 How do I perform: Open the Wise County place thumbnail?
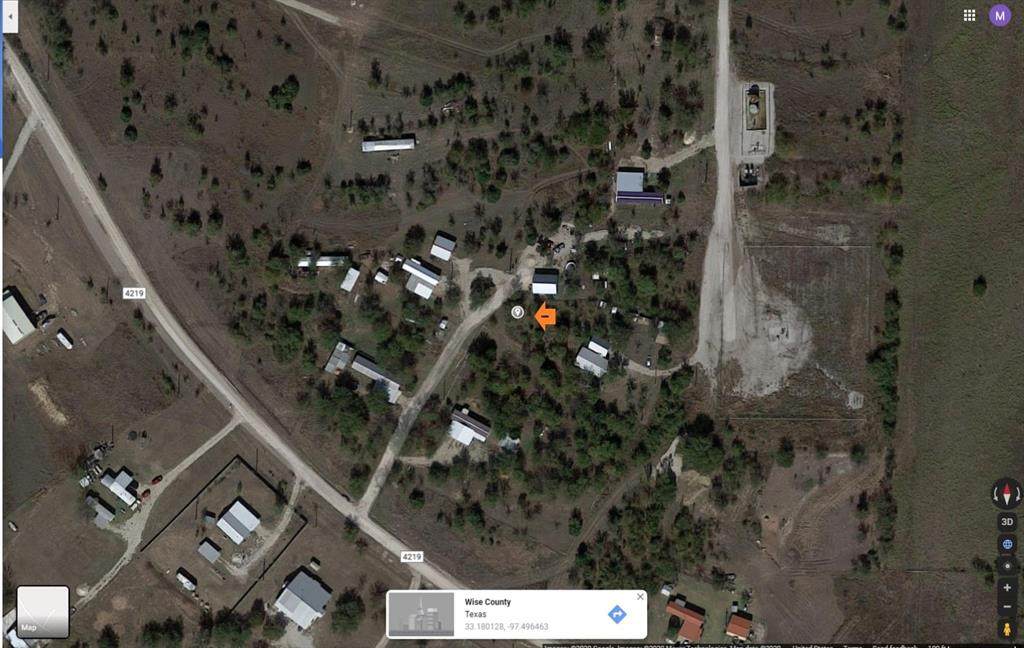click(x=420, y=614)
